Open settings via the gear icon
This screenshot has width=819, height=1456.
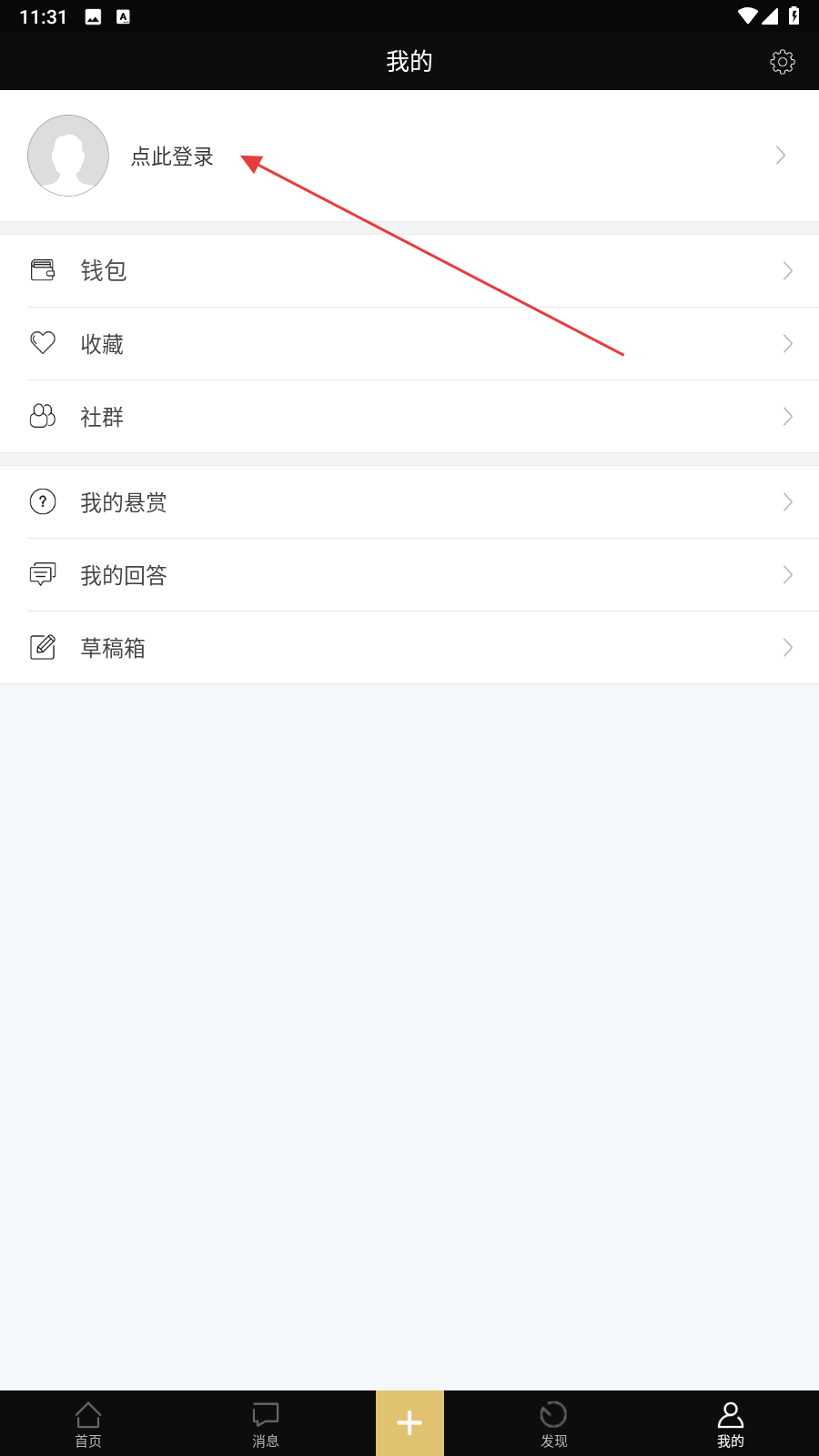click(x=782, y=62)
